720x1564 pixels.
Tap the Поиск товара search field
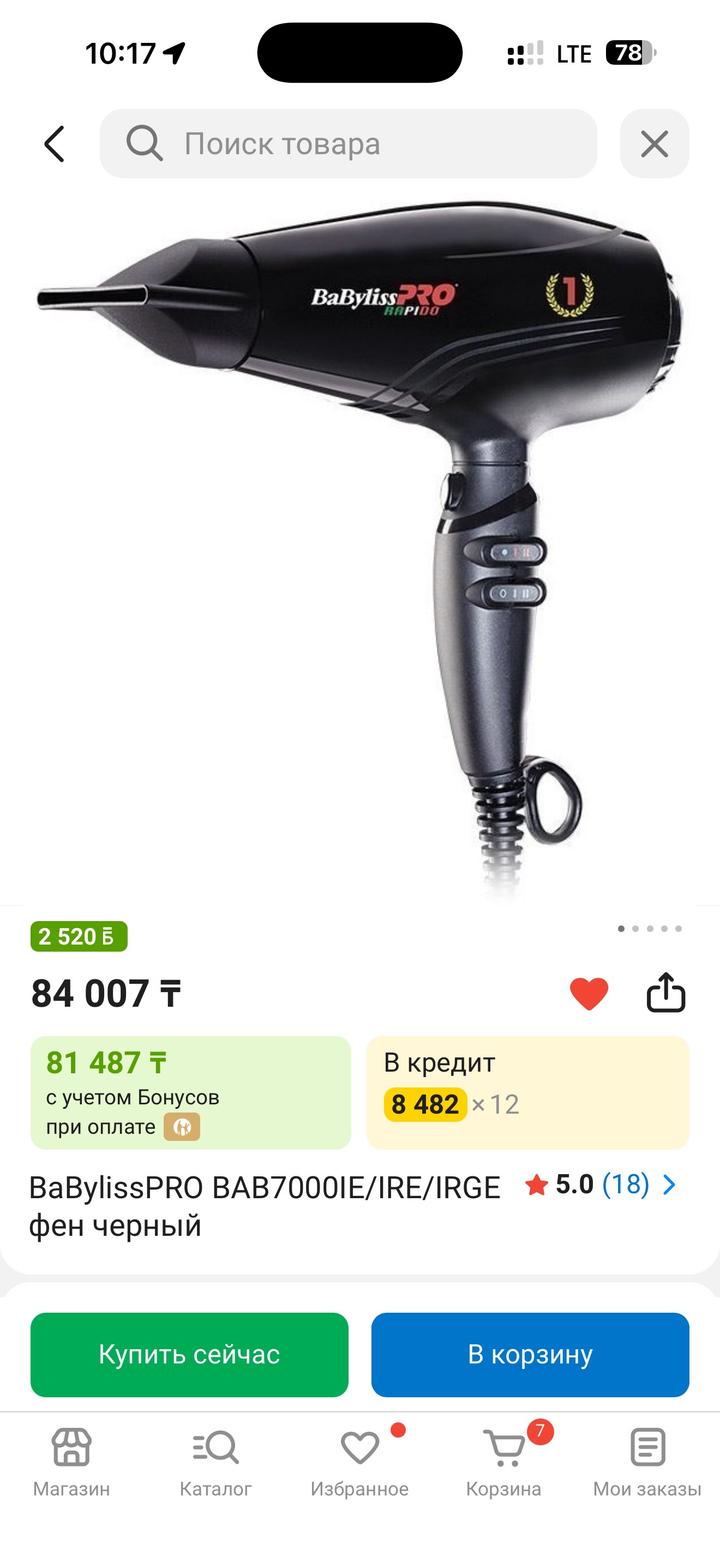(348, 144)
